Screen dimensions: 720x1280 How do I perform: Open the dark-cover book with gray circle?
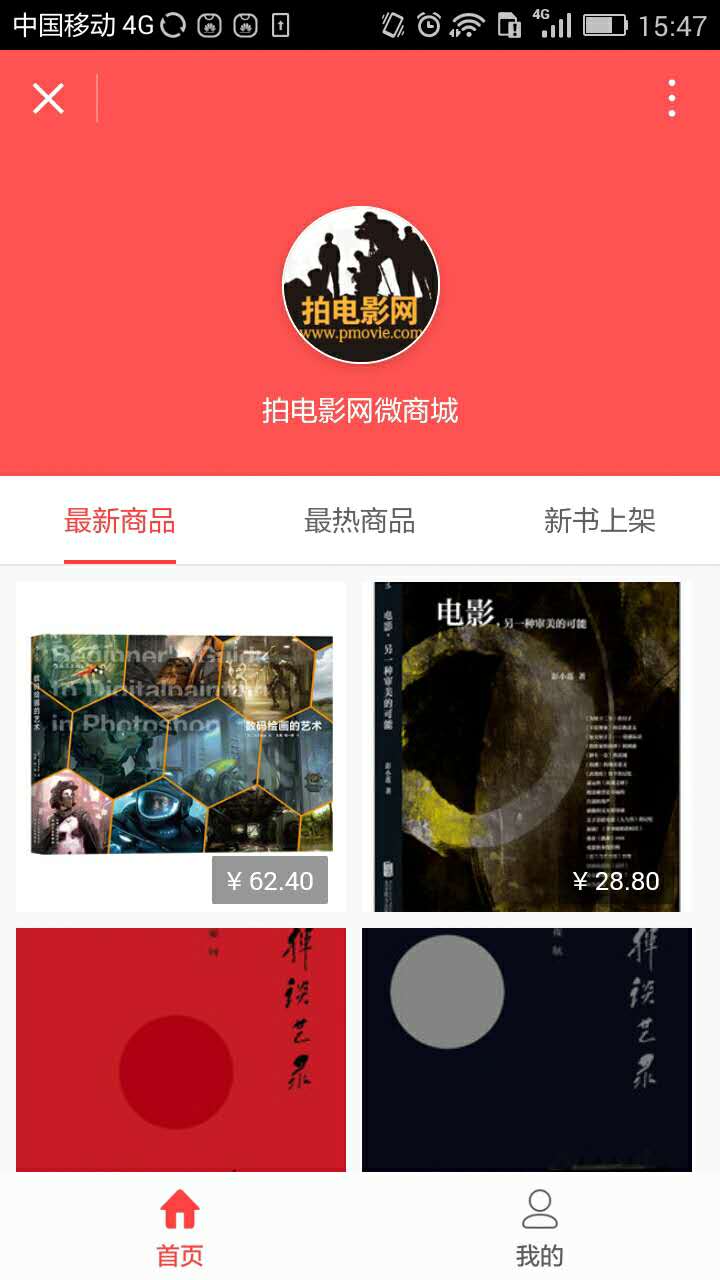[x=527, y=1050]
